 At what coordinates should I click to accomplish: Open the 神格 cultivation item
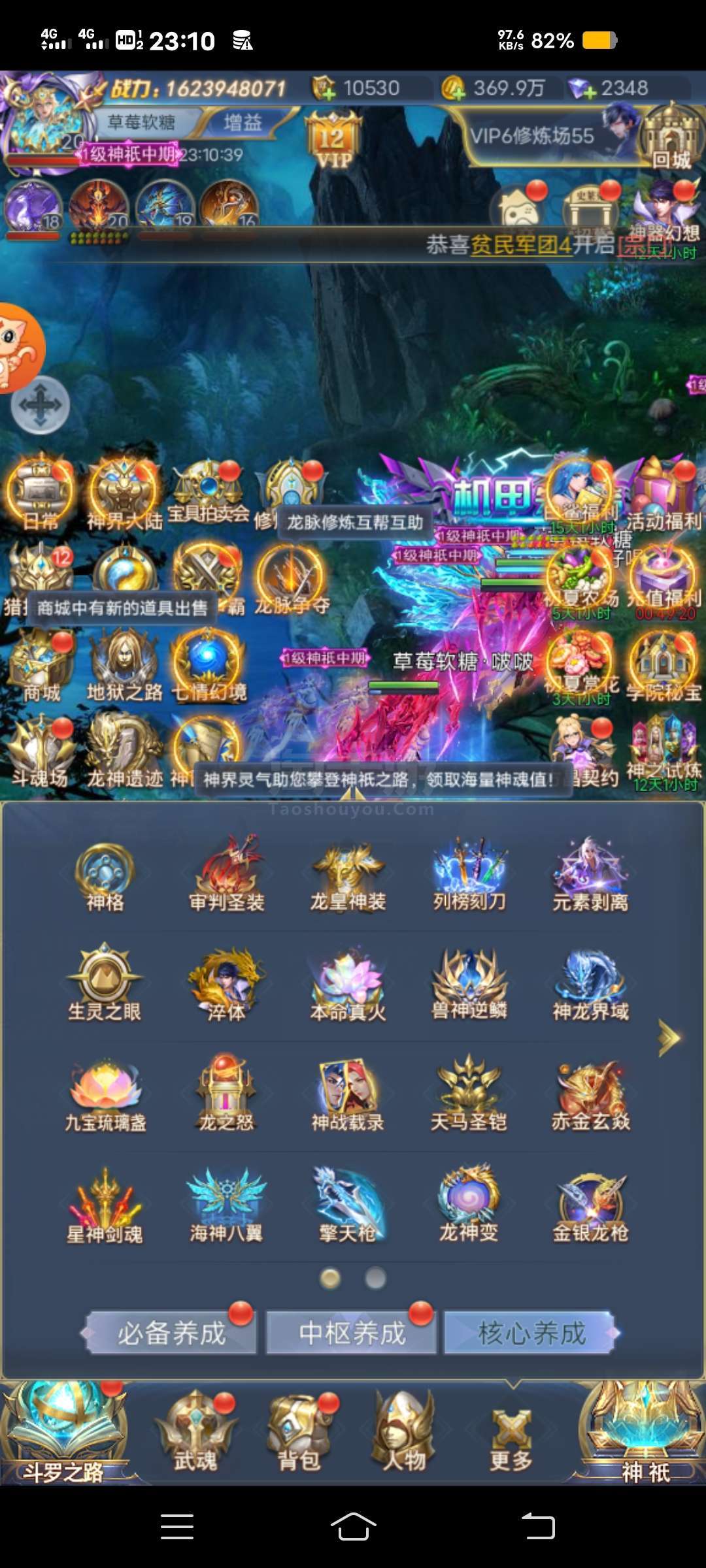[105, 877]
